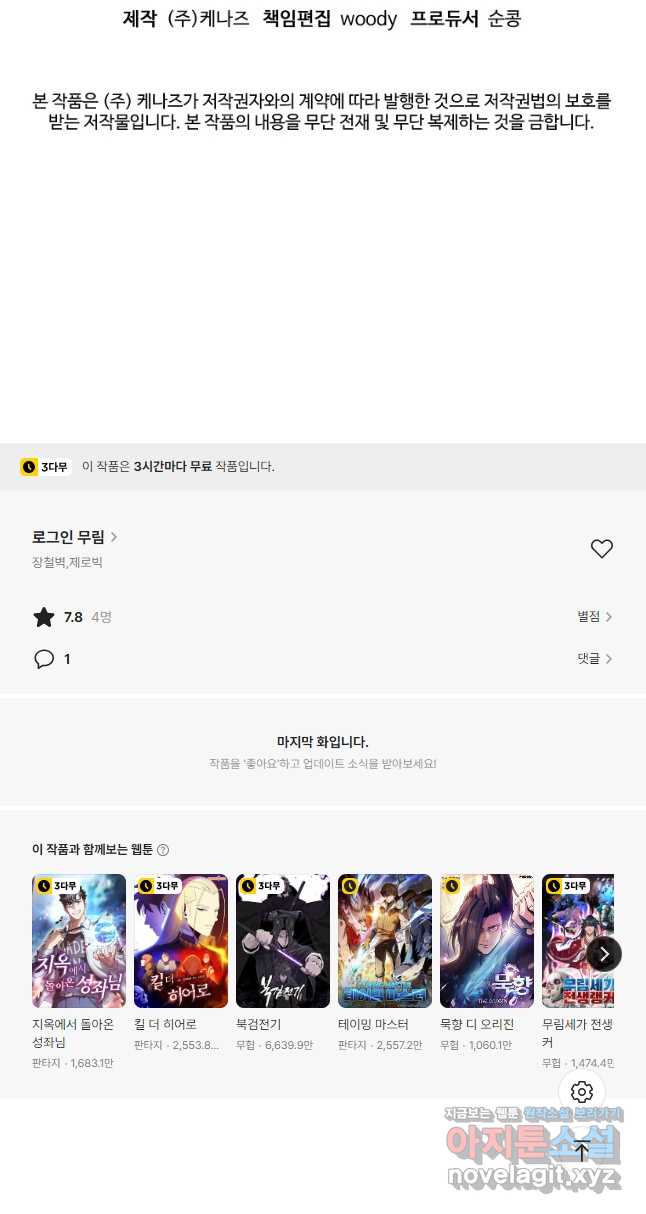Open the 댓글 comments section
Image resolution: width=646 pixels, height=1214 pixels.
click(594, 658)
